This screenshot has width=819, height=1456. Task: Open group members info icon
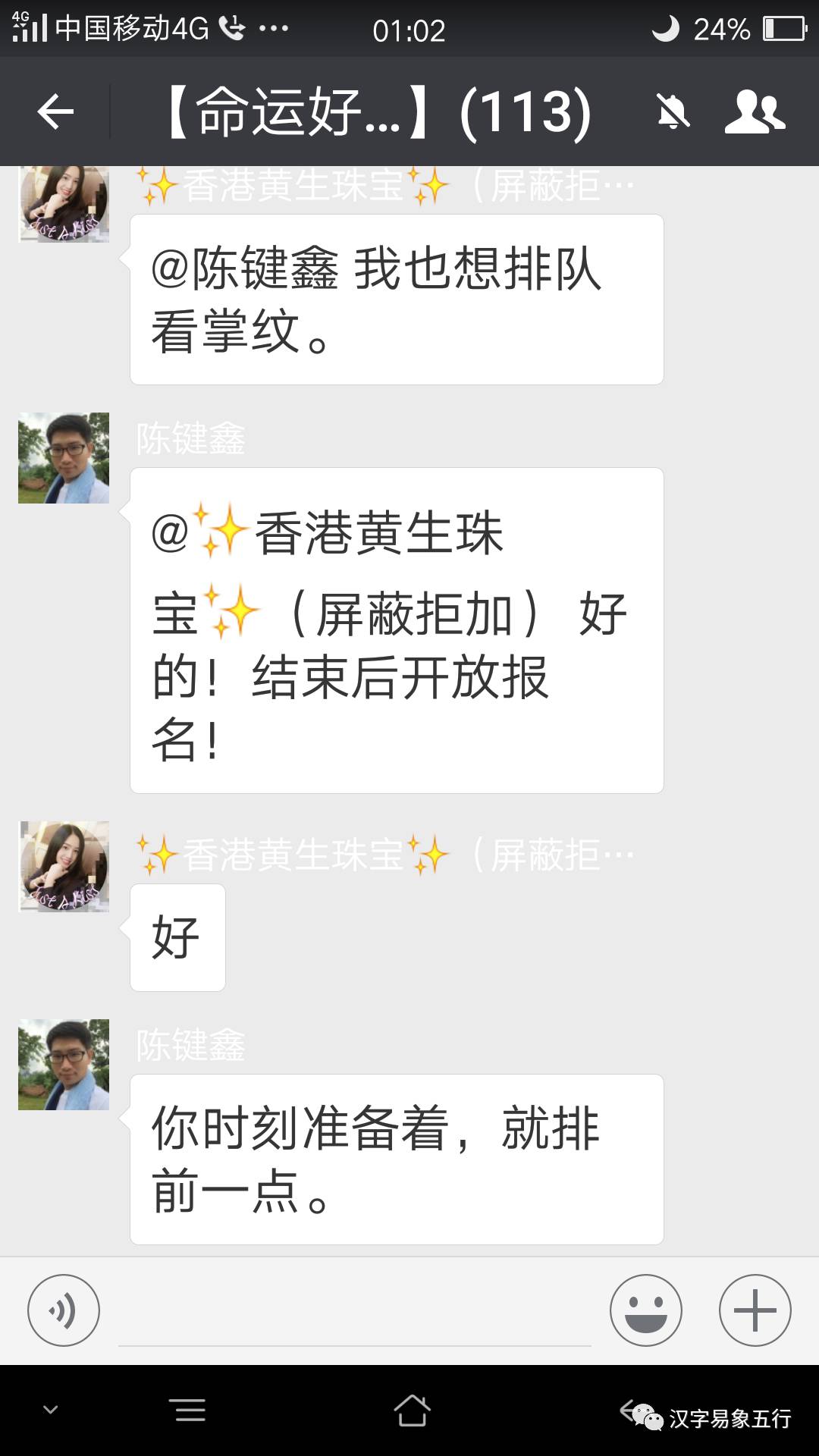coord(755,112)
